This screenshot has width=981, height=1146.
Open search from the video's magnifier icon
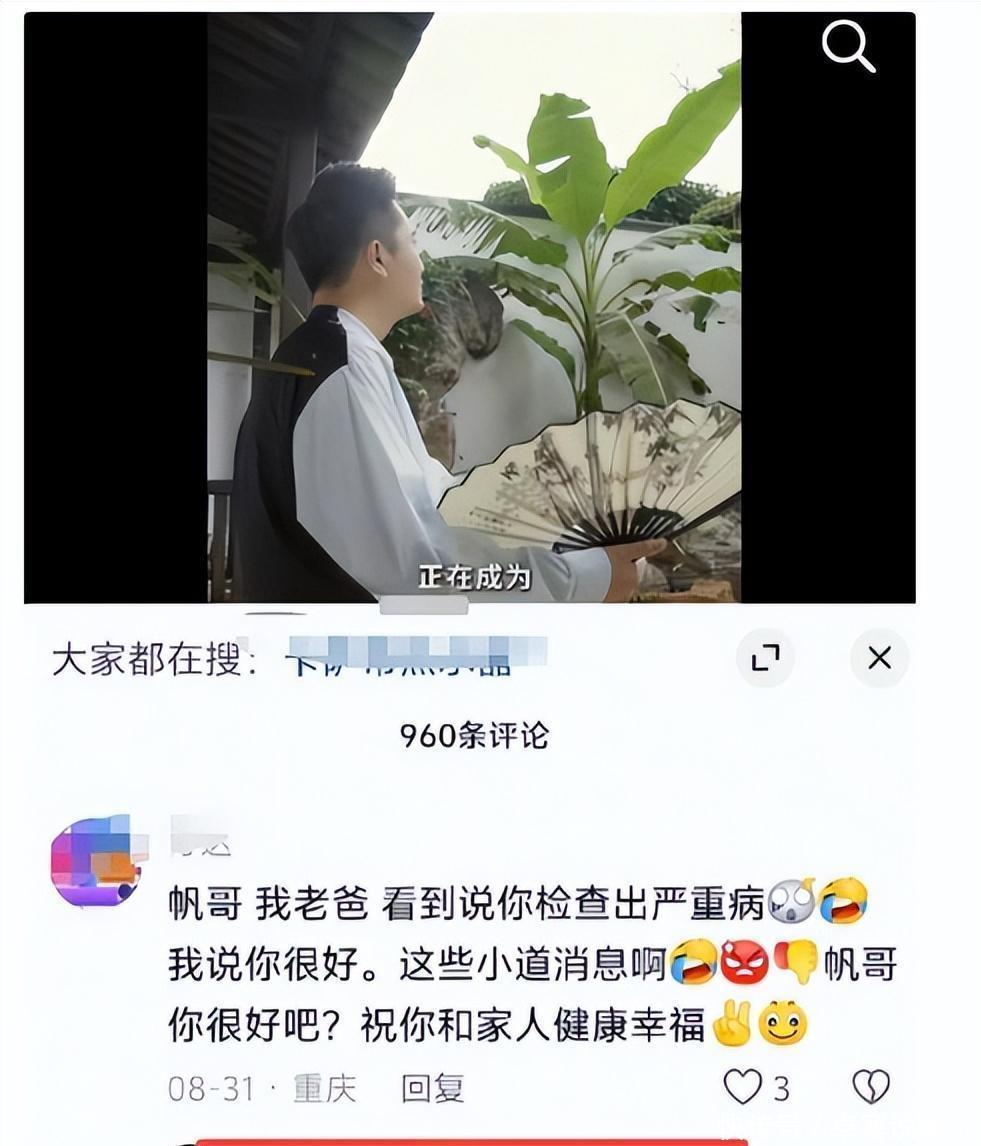(x=848, y=48)
